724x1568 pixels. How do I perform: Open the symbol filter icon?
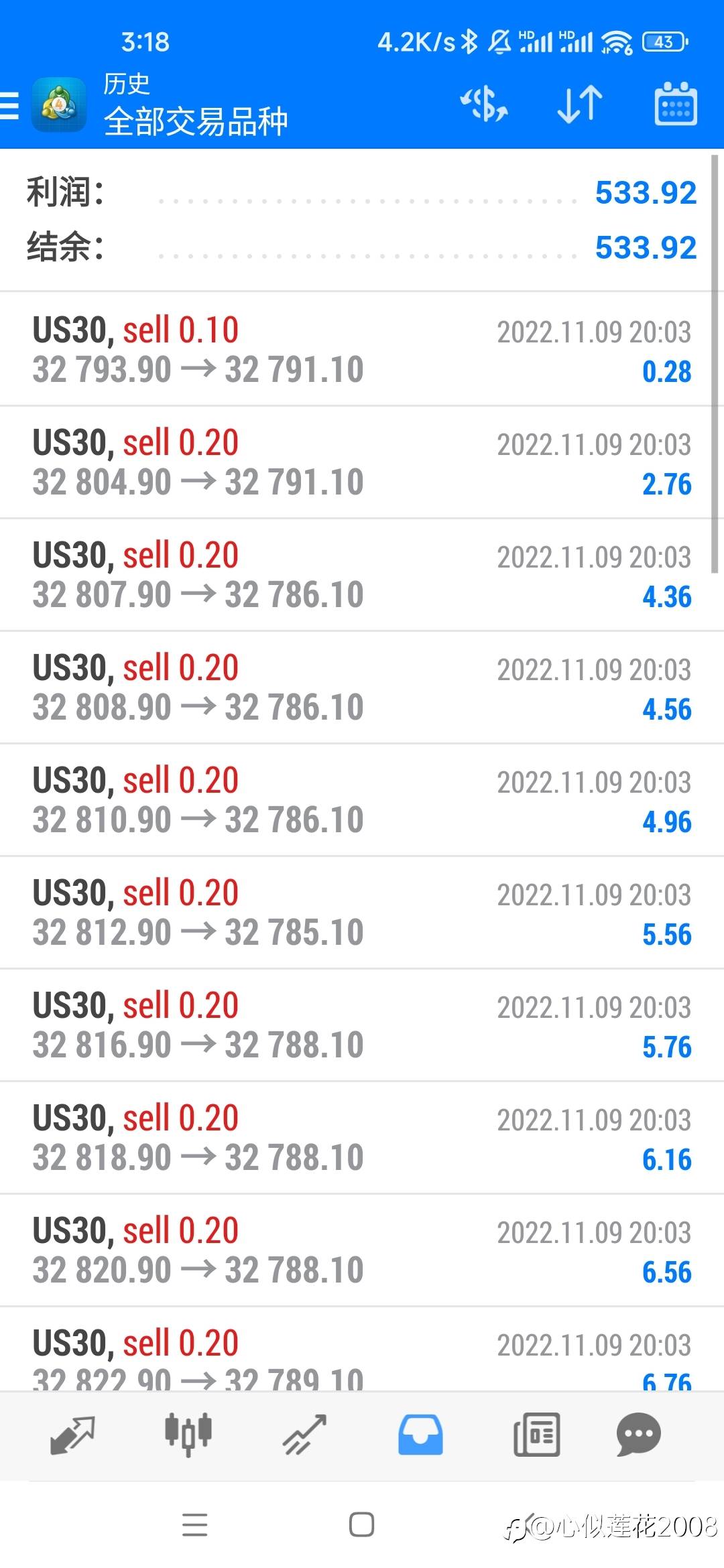(484, 105)
